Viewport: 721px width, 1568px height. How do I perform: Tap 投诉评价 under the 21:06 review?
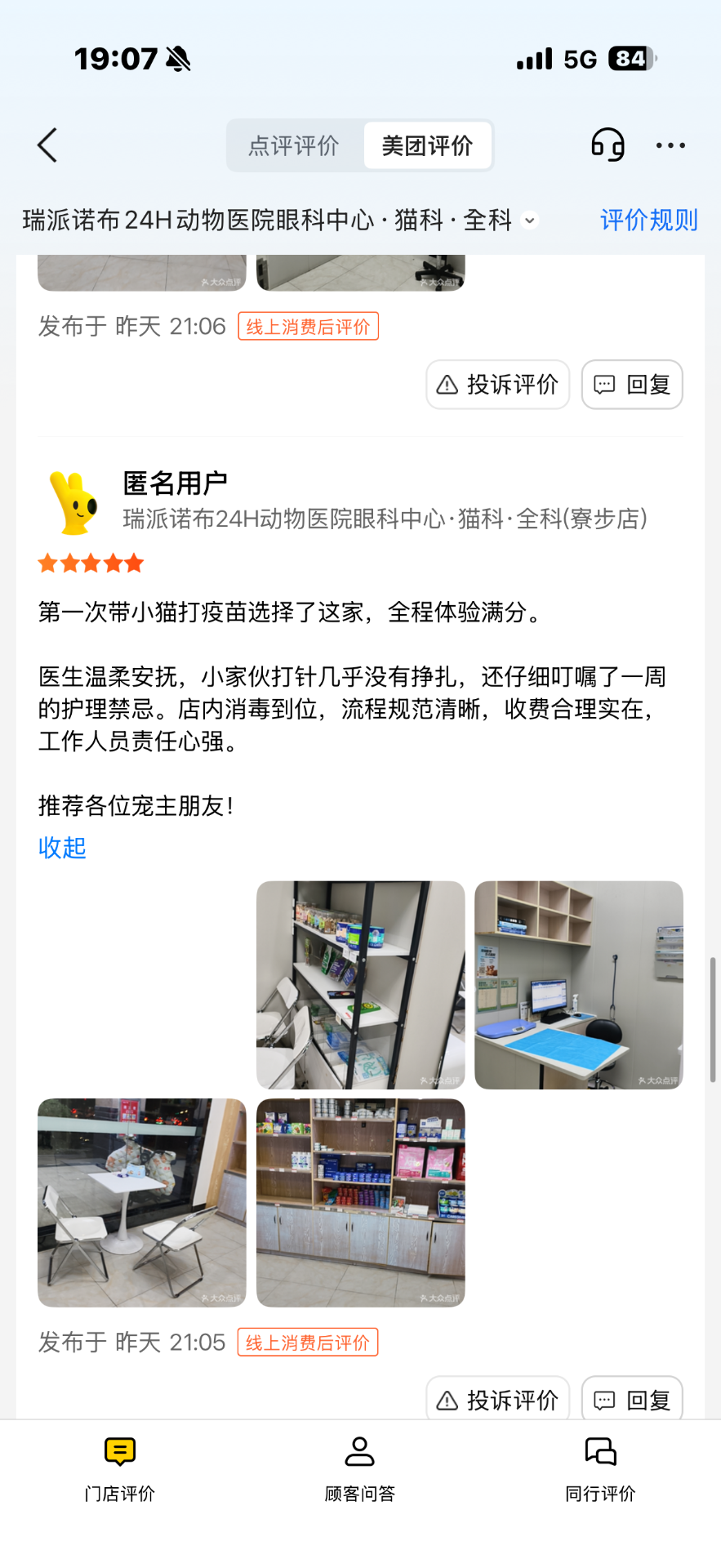(x=497, y=385)
